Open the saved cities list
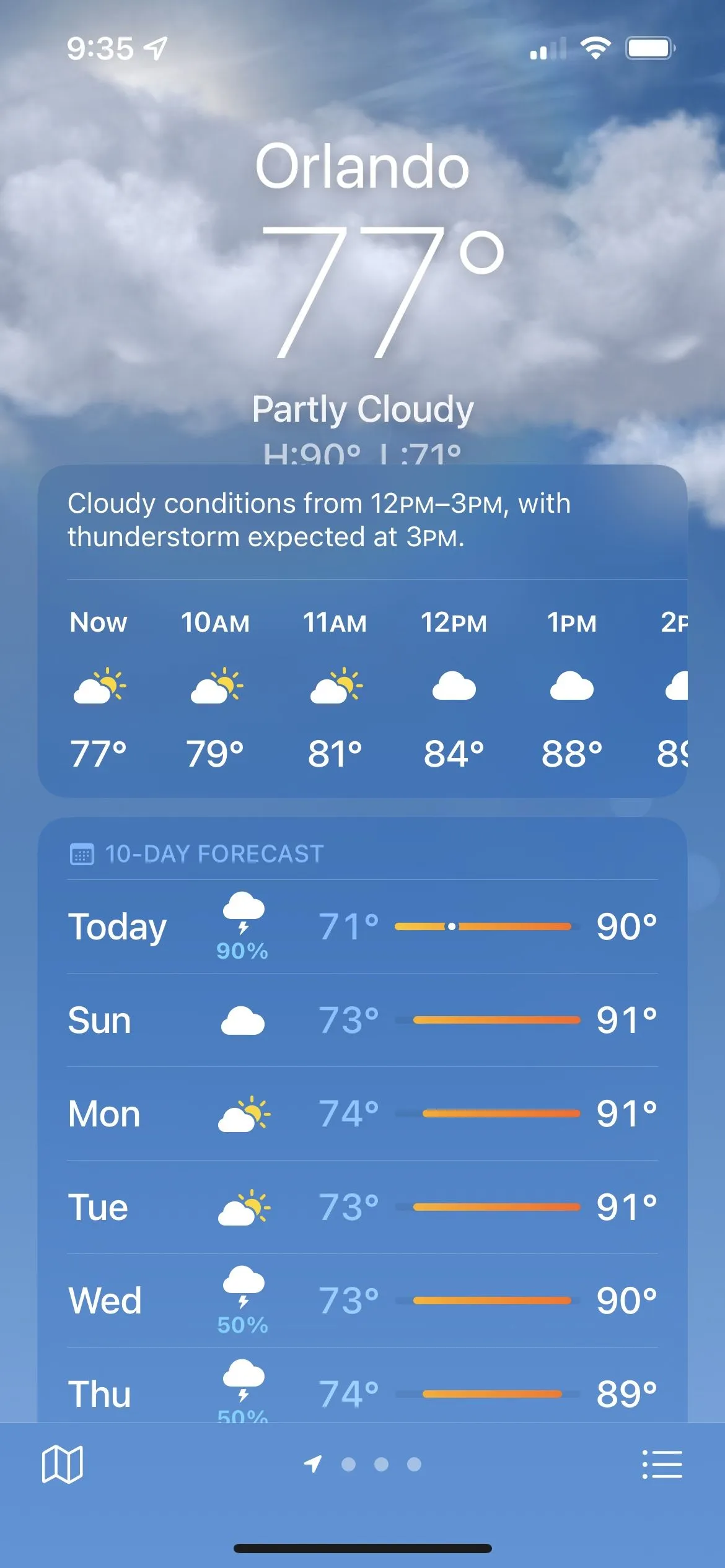Image resolution: width=725 pixels, height=1568 pixels. point(662,1464)
